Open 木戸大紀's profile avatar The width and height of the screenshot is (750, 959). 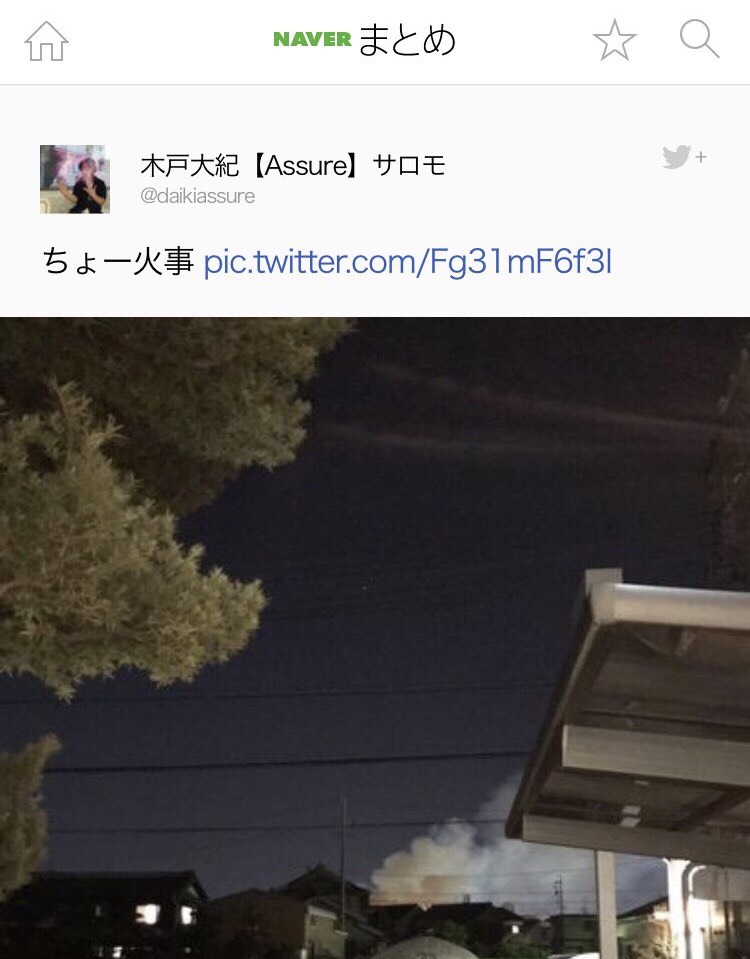[75, 179]
